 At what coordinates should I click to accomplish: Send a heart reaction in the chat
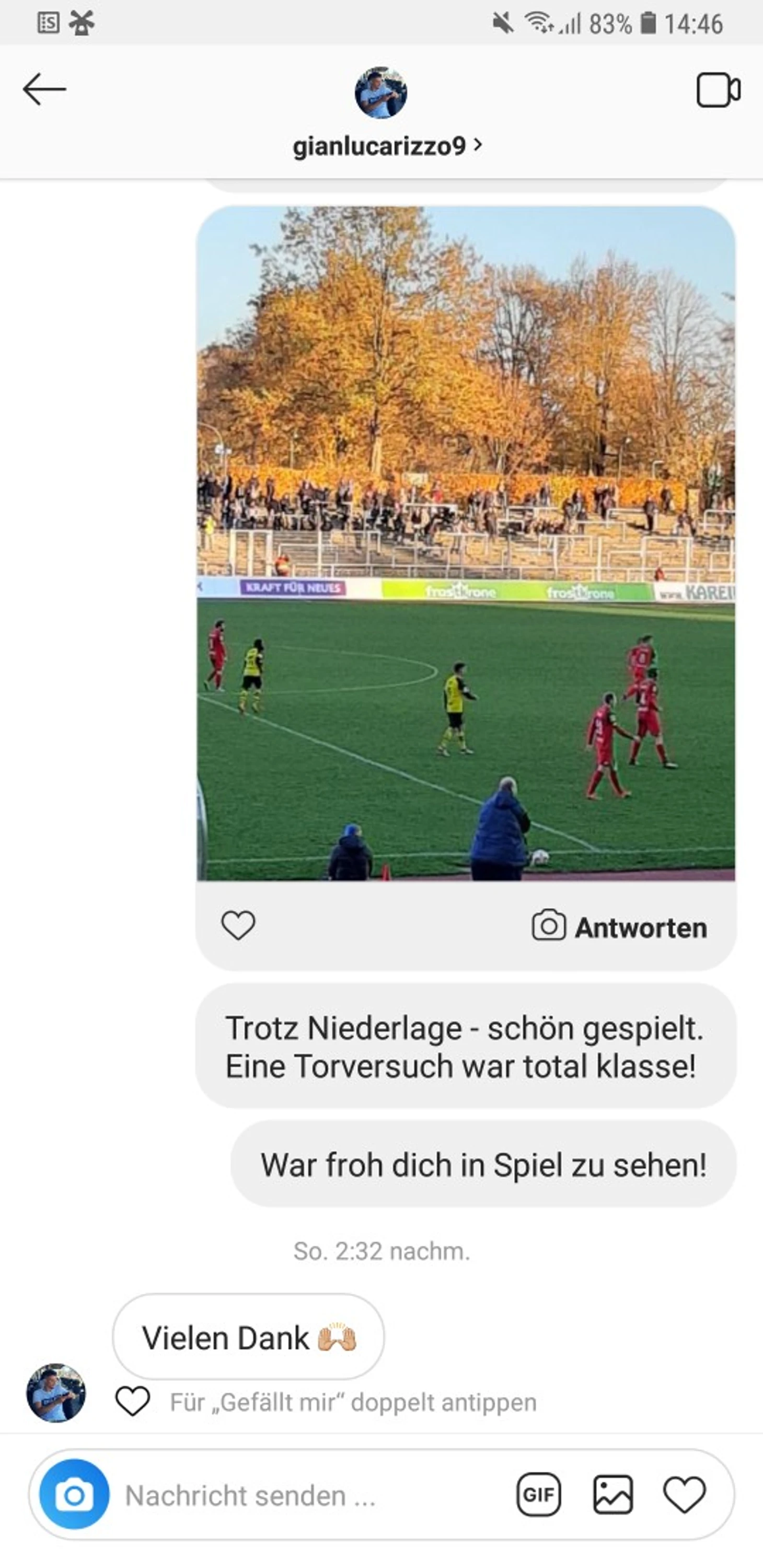coord(684,1494)
